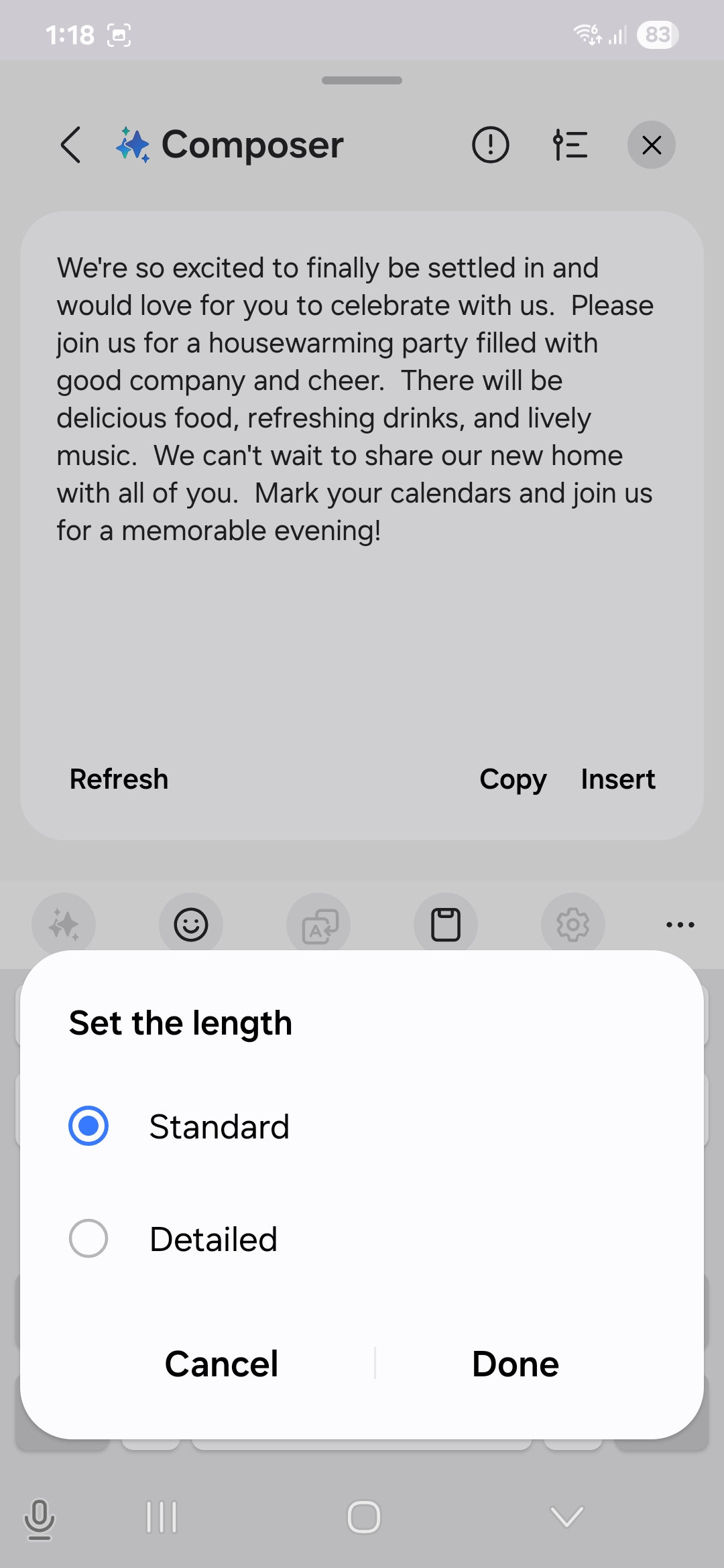Open the keyboard translate tool
This screenshot has width=724, height=1568.
pos(318,925)
